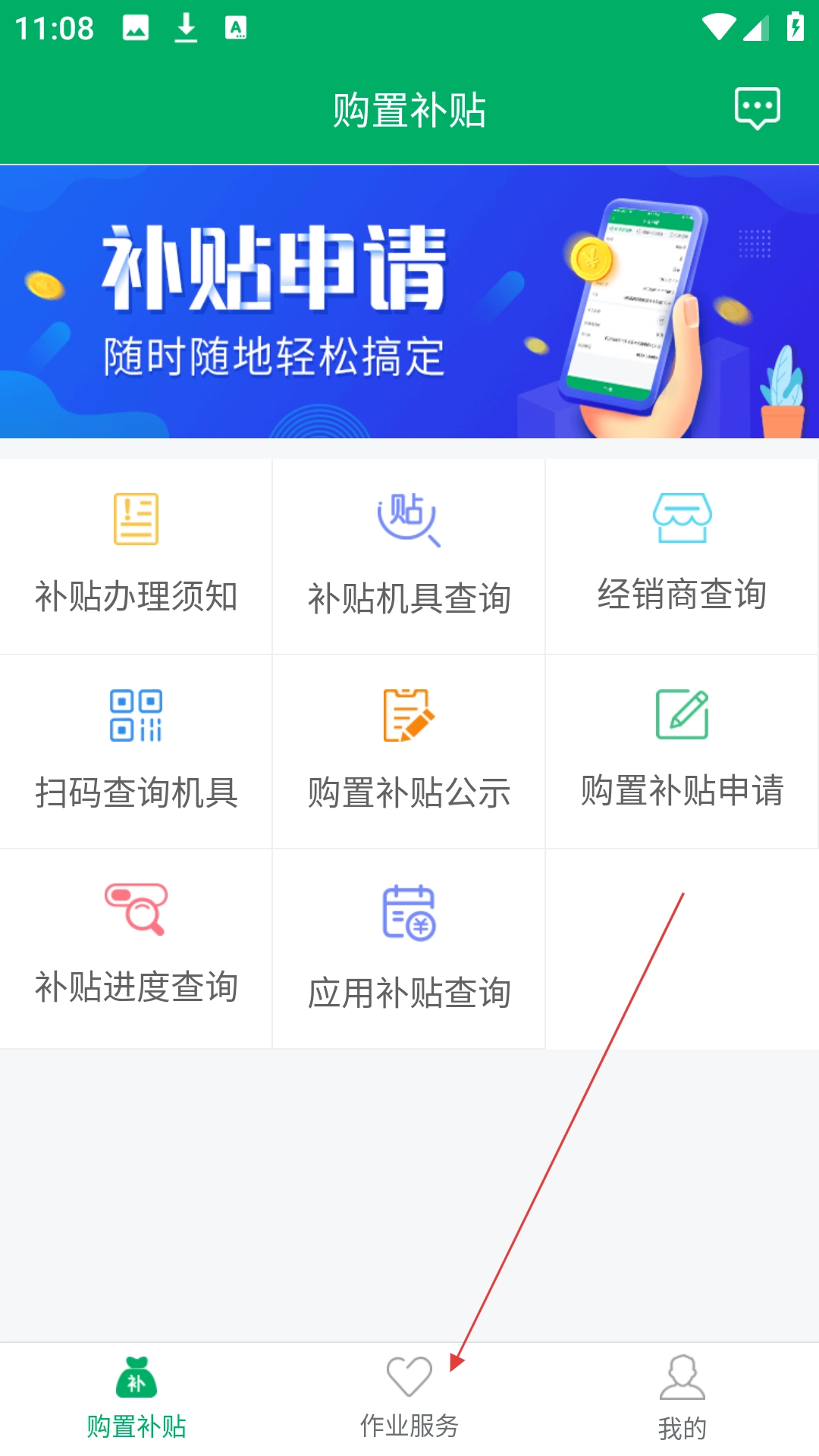View 购置补贴公示
The width and height of the screenshot is (819, 1456).
[409, 751]
